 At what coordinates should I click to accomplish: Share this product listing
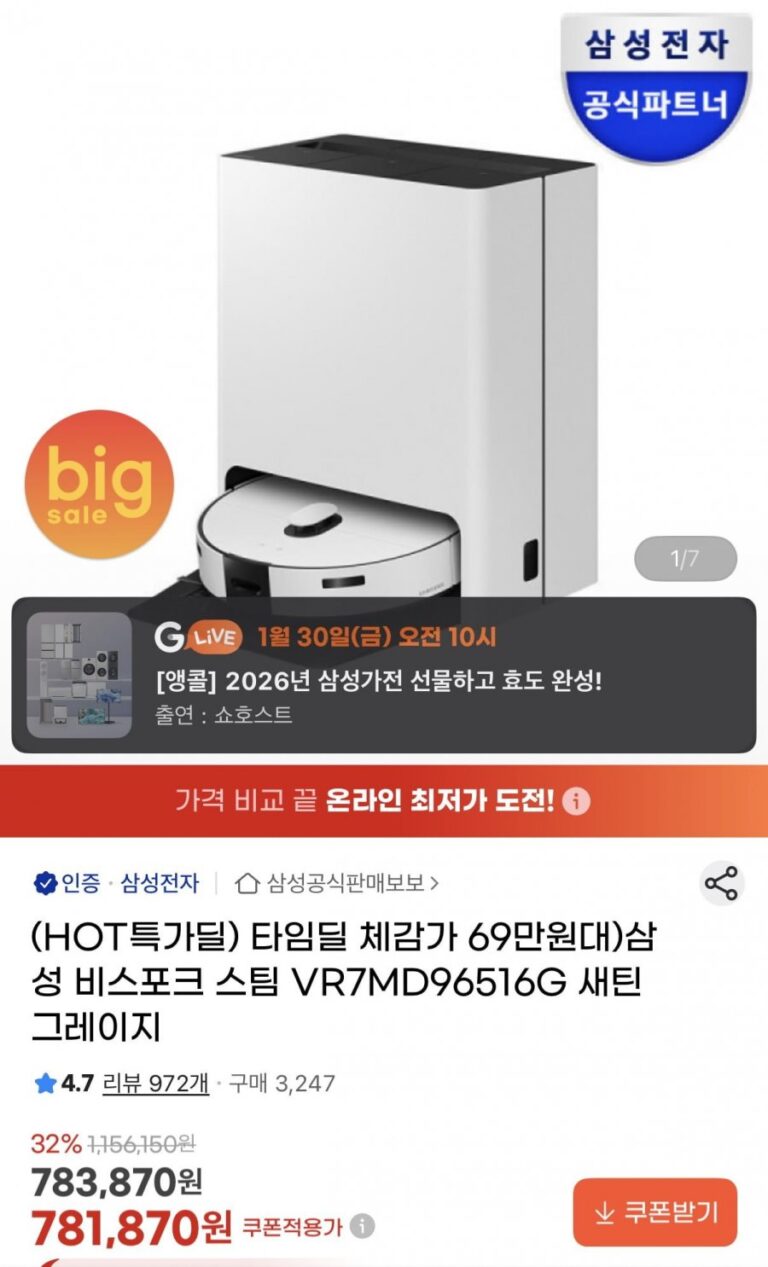[720, 884]
